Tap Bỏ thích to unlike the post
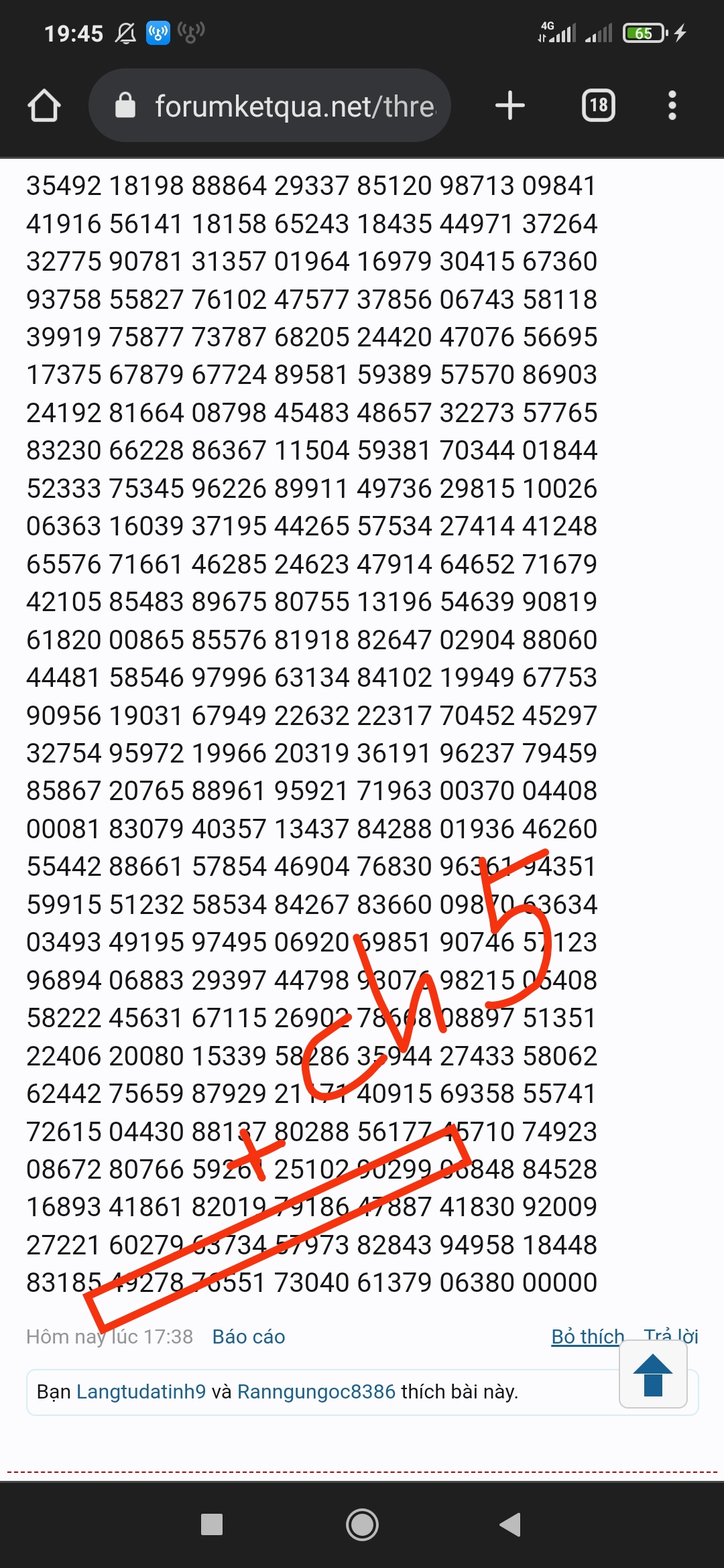Image resolution: width=724 pixels, height=1568 pixels. pos(588,1337)
